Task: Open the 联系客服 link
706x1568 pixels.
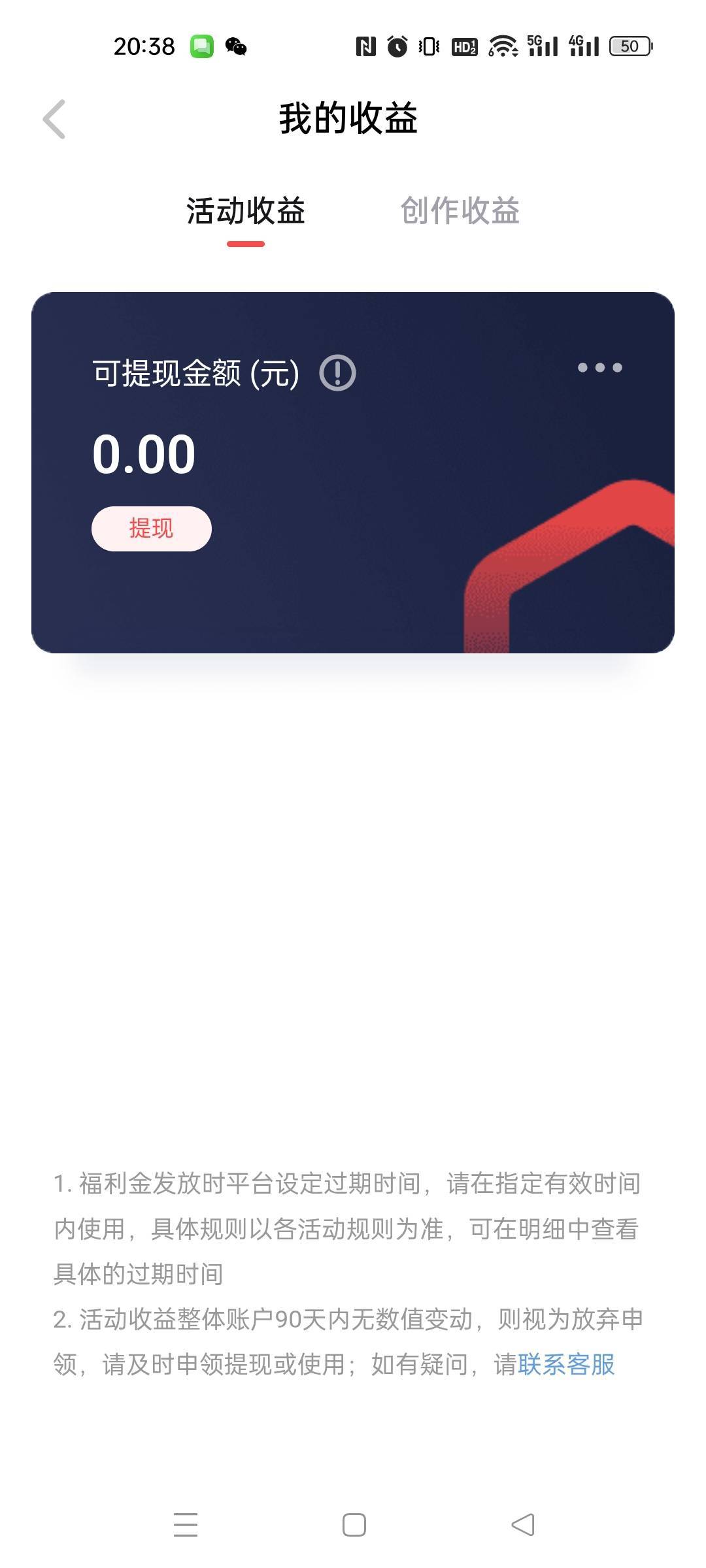Action: coord(566,1365)
